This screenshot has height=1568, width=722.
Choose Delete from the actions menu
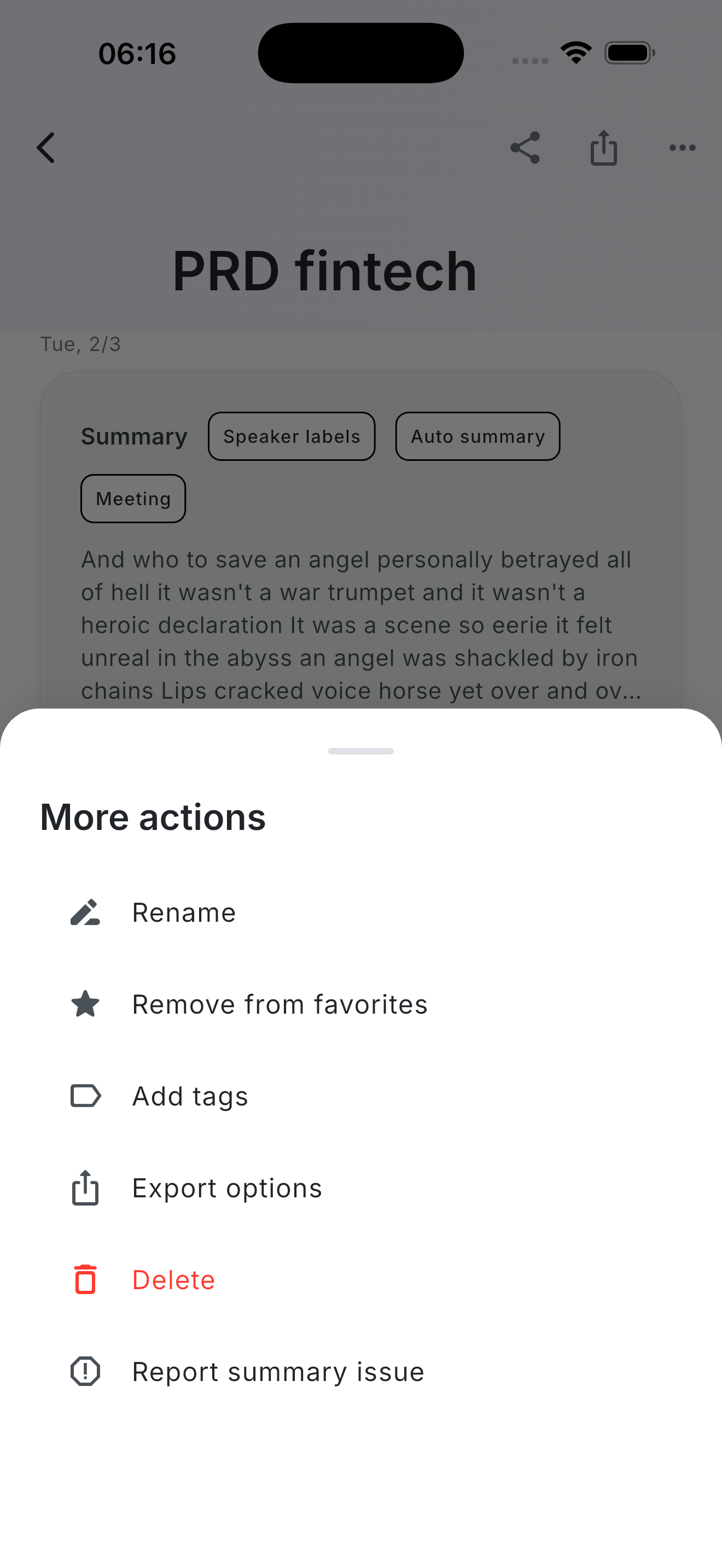173,1279
